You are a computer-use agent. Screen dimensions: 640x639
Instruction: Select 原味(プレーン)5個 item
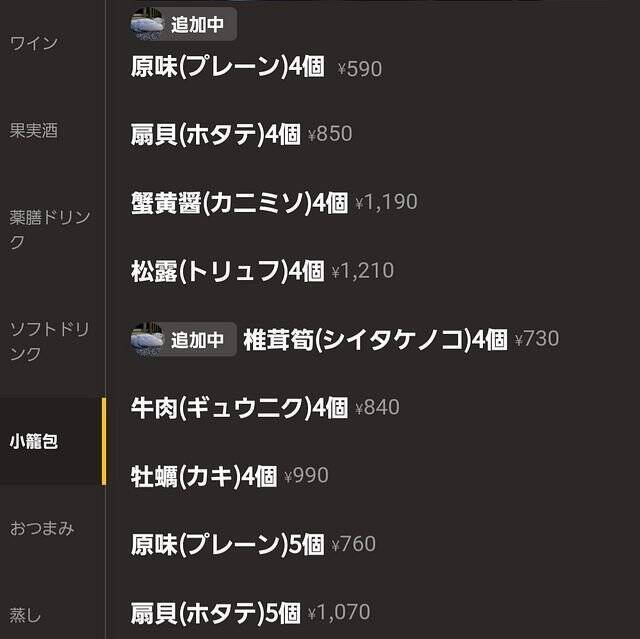(228, 545)
